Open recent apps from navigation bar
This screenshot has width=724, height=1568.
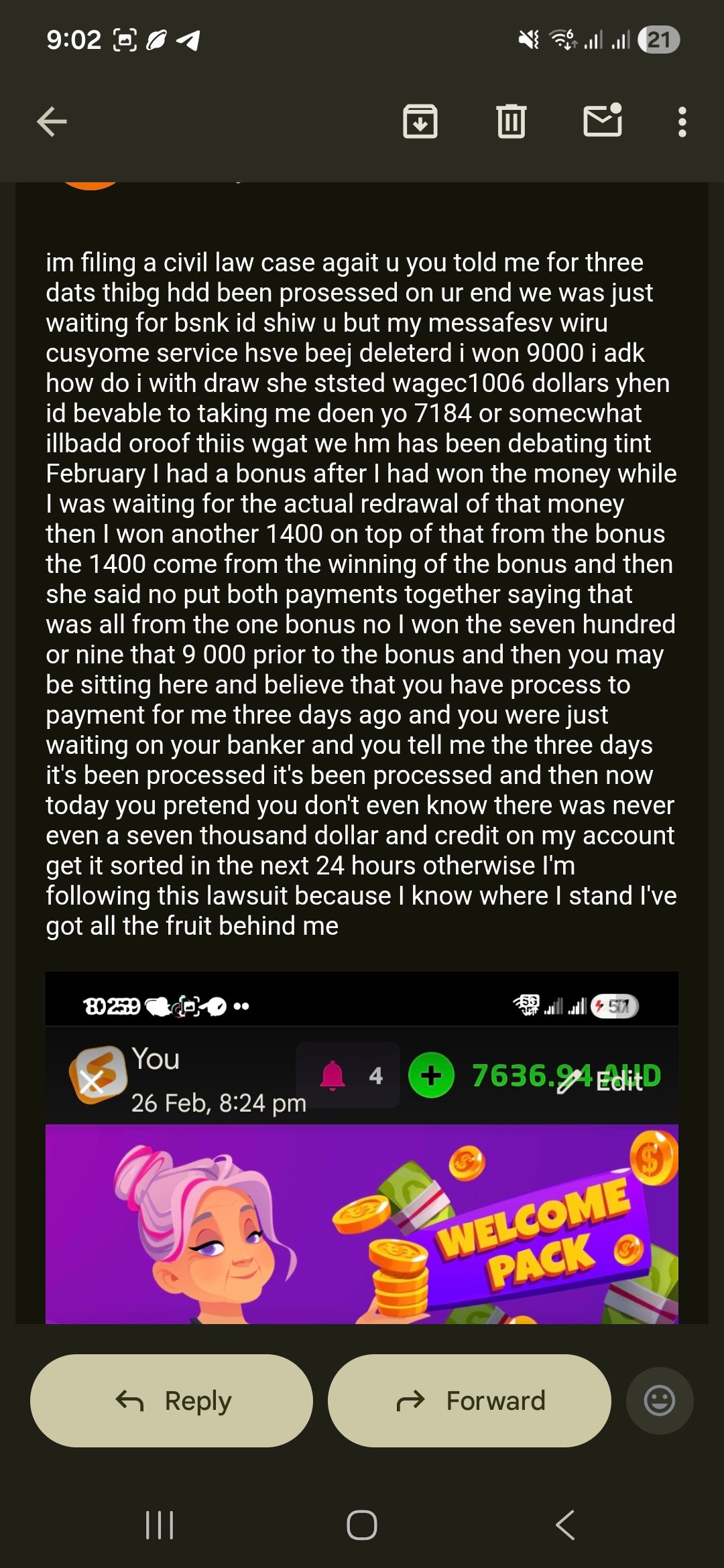pyautogui.click(x=160, y=1525)
